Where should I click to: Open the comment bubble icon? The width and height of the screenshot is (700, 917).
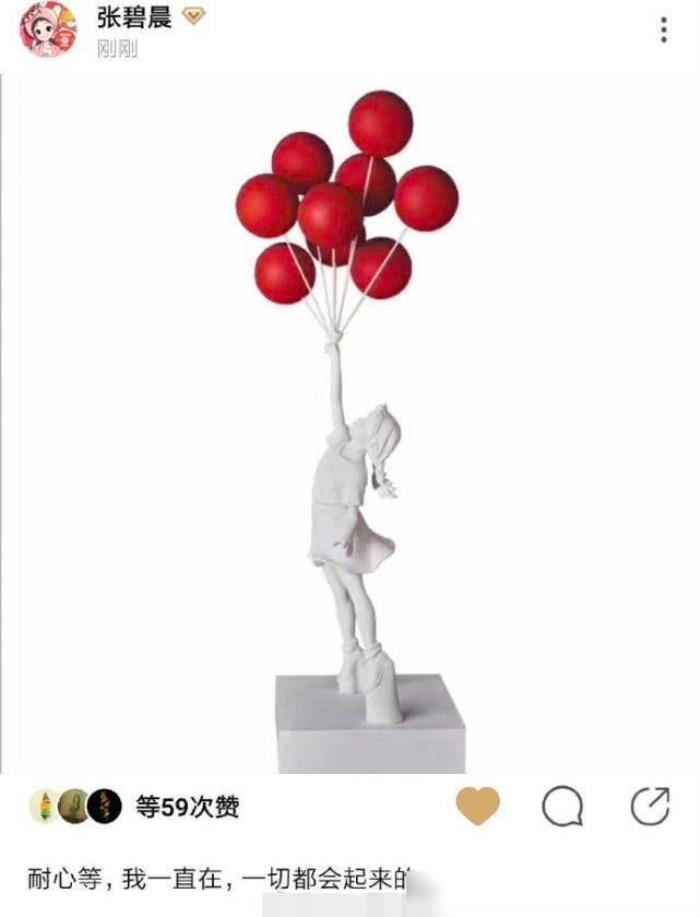[x=562, y=806]
